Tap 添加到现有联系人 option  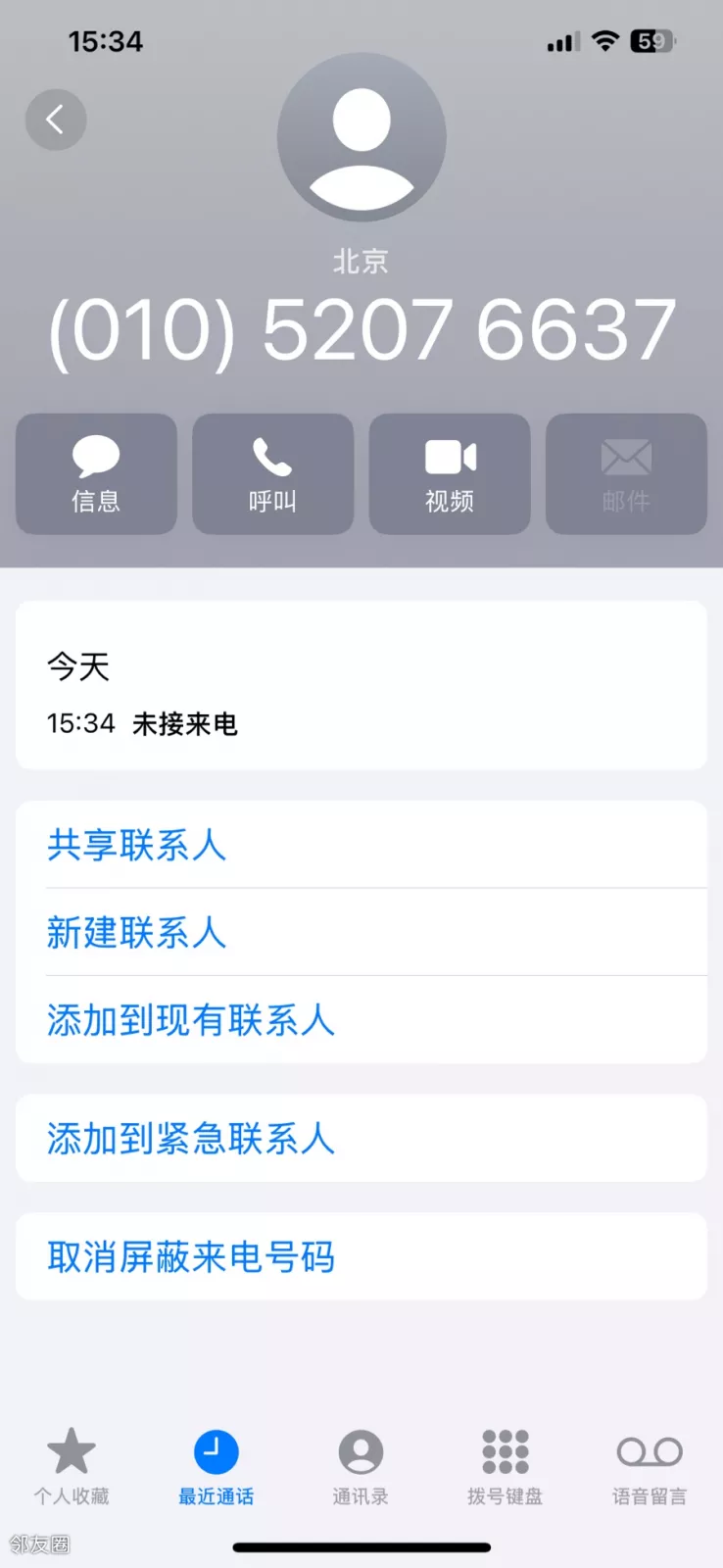(191, 1020)
